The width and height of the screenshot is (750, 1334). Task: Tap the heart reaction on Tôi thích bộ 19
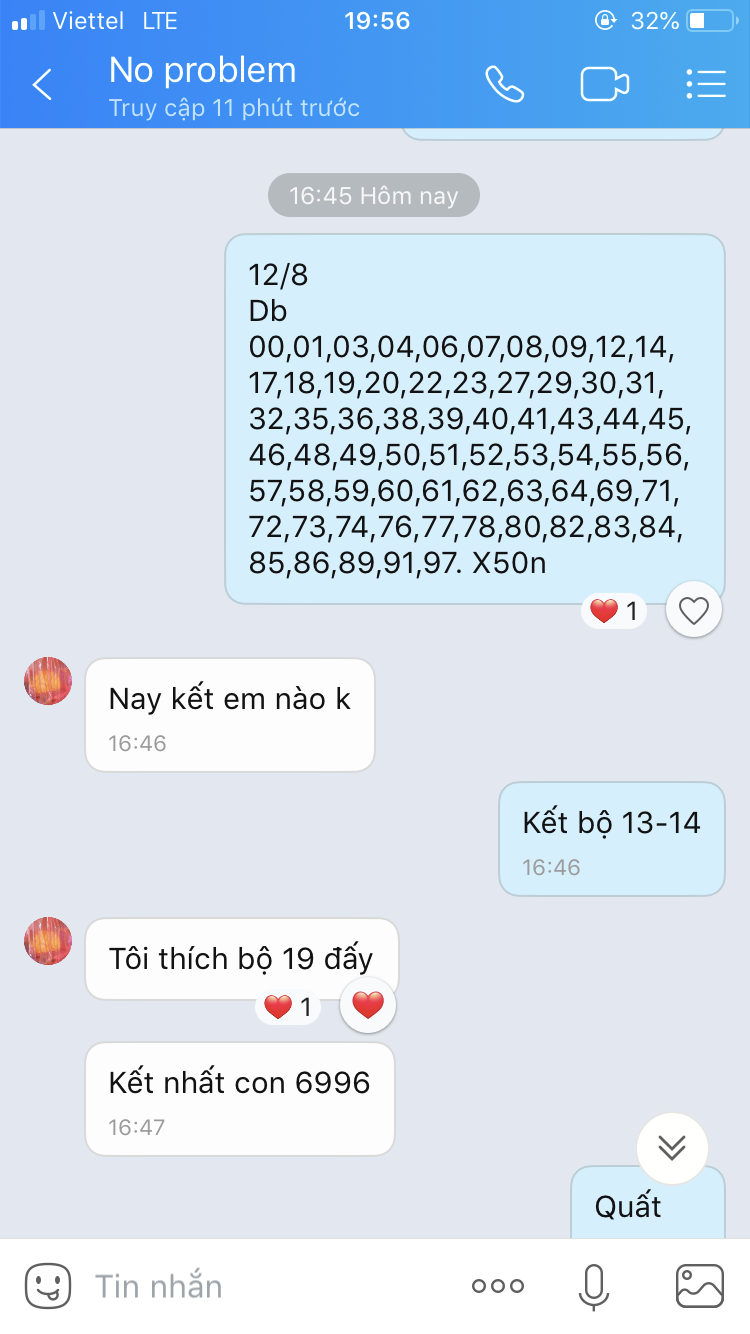point(368,1005)
